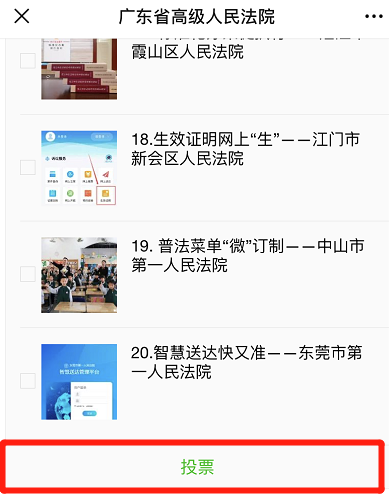Tick checkbox for item 19 普法菜单"微"订制

pos(28,274)
